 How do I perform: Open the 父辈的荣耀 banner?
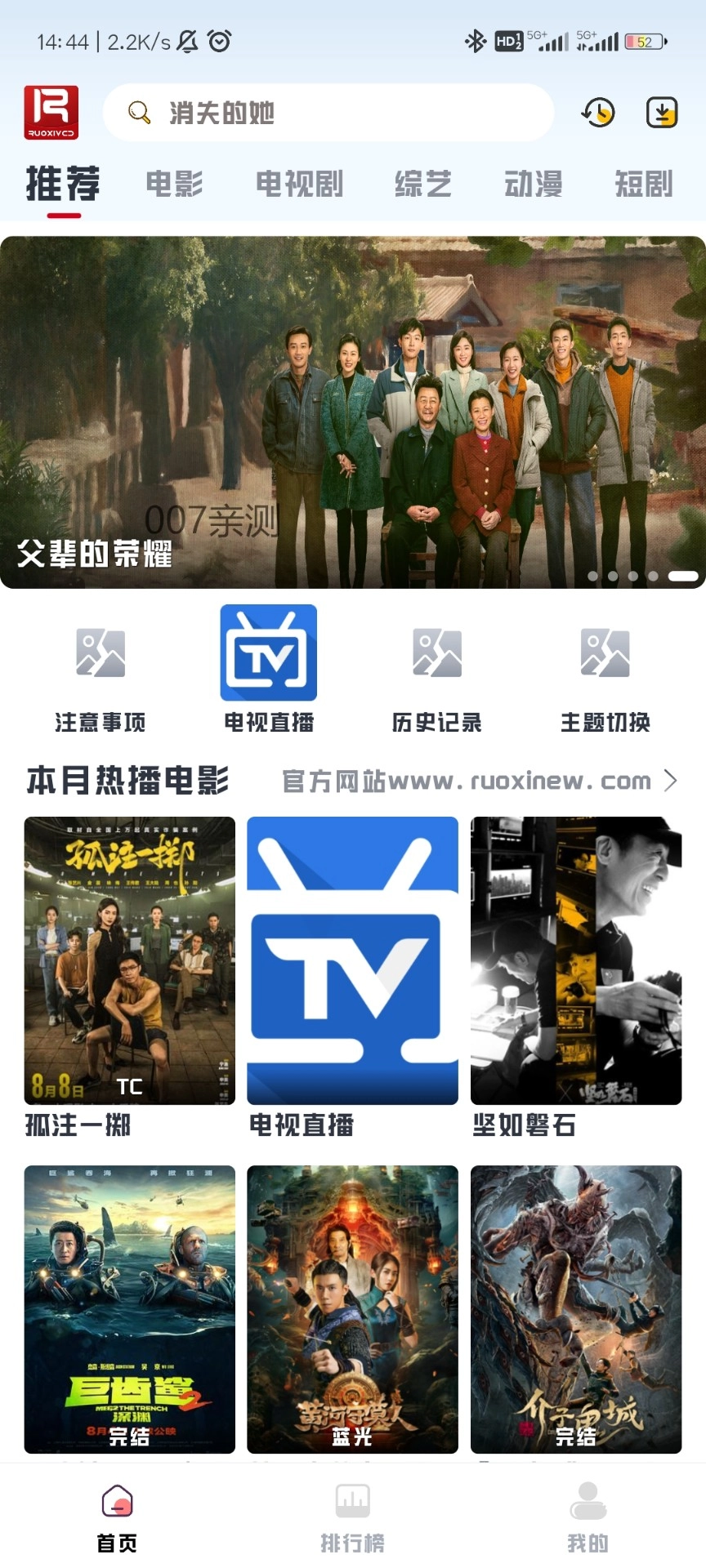tap(353, 408)
